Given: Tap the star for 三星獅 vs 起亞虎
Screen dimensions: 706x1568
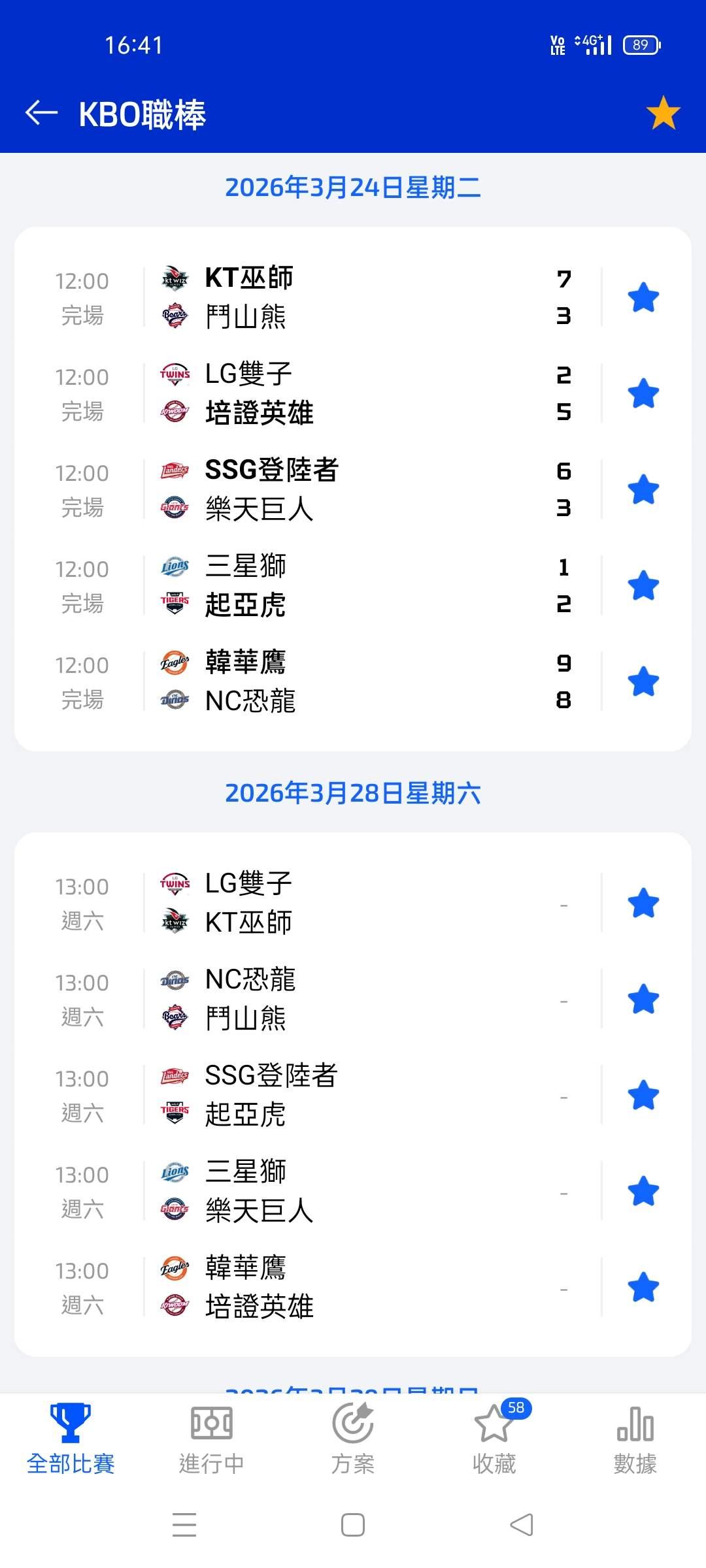Looking at the screenshot, I should coord(643,585).
